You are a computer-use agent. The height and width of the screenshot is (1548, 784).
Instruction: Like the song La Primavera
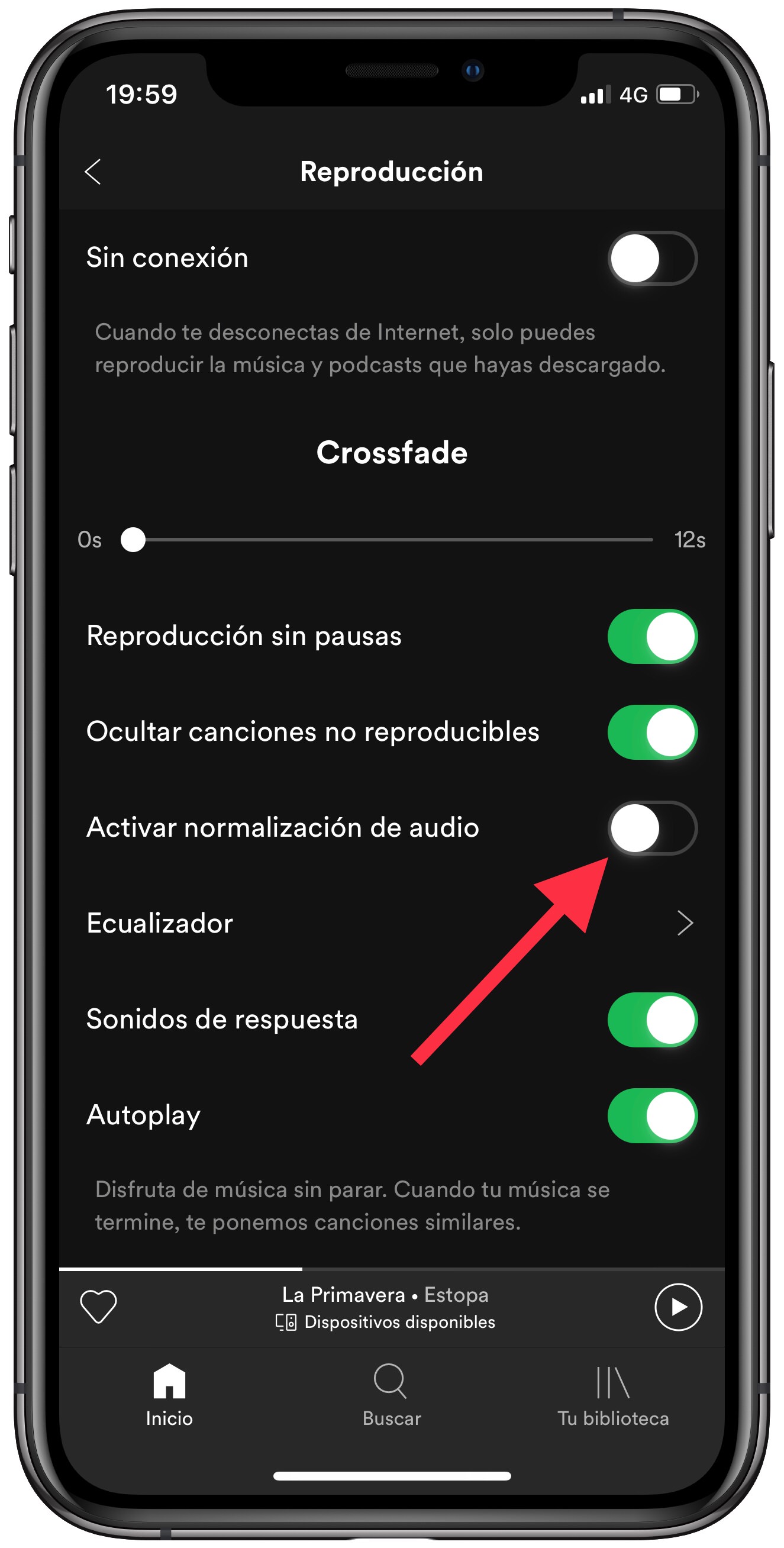(99, 1307)
